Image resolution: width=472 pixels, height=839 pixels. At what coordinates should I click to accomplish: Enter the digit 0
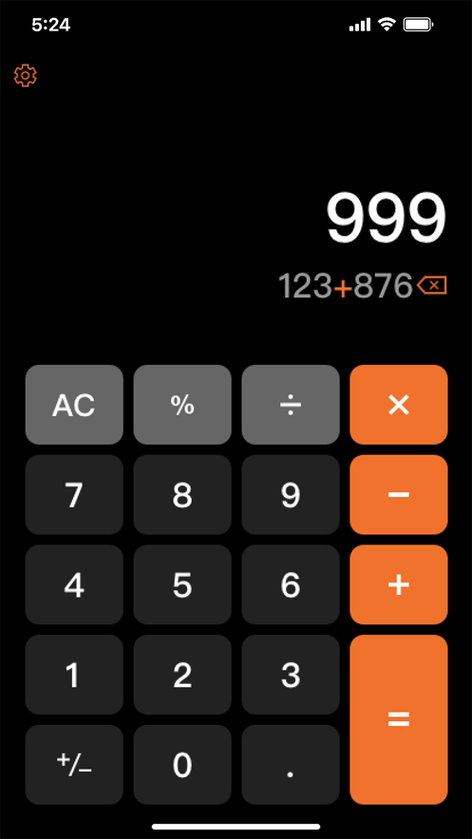pyautogui.click(x=182, y=765)
